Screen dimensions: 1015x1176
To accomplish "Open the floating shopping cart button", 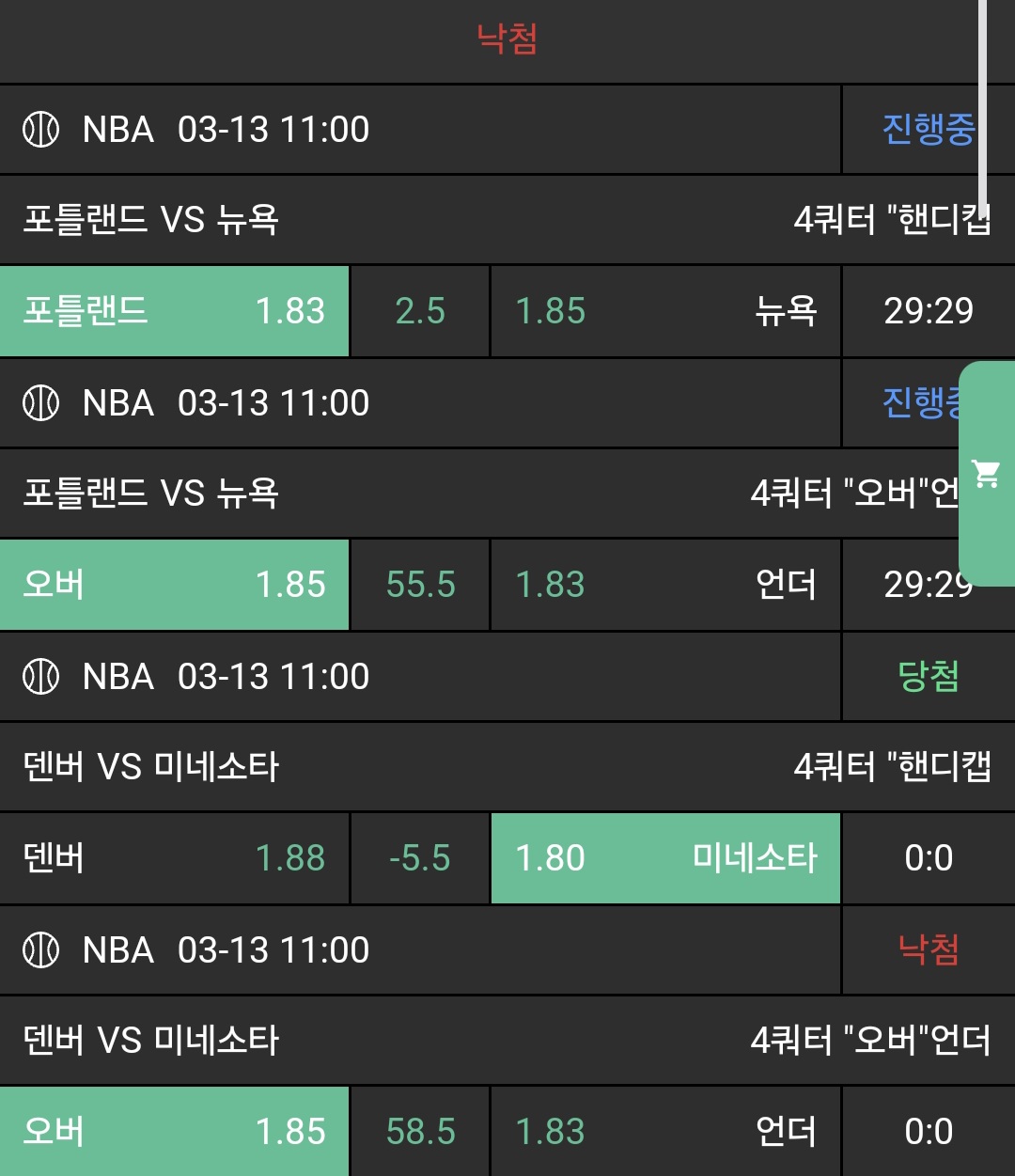I will [986, 474].
